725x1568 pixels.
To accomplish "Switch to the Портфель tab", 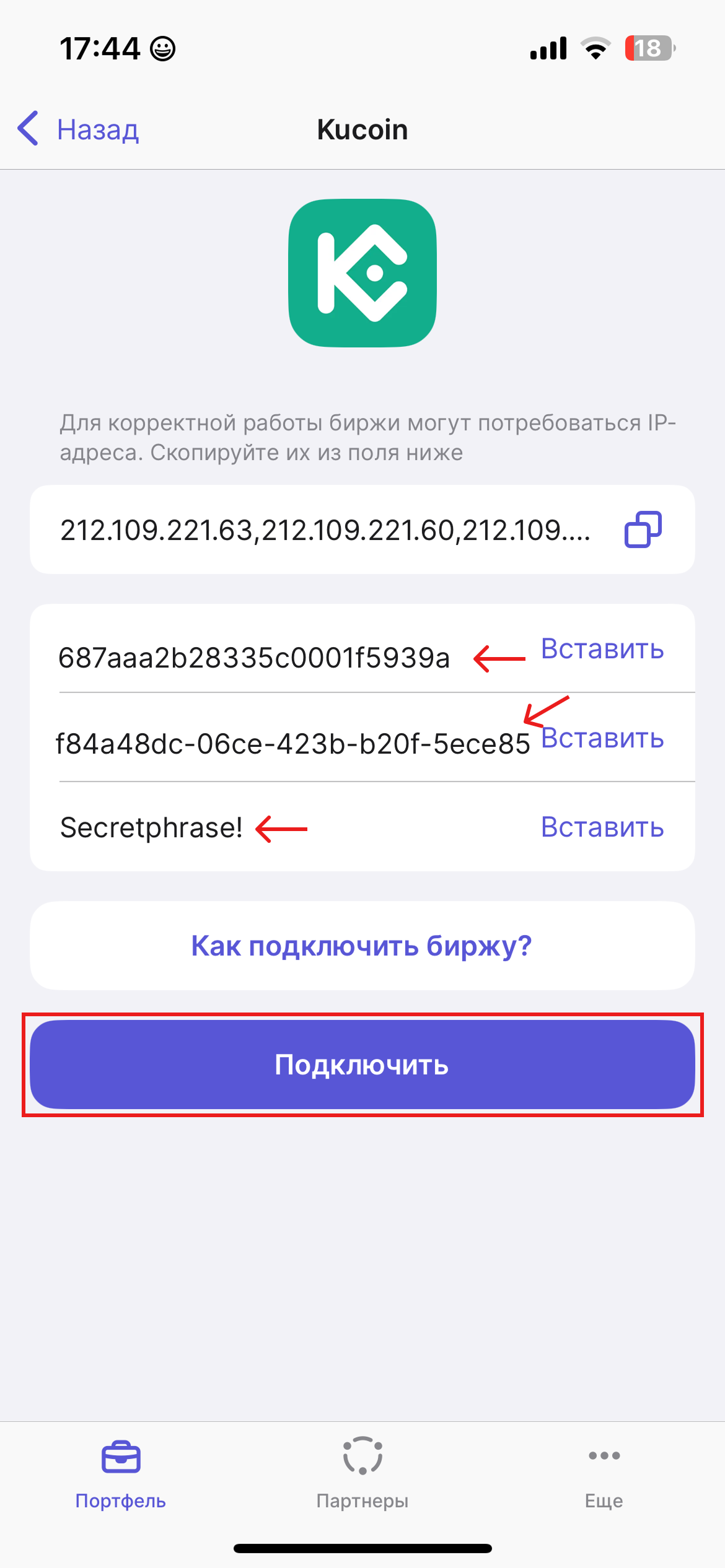I will tap(121, 1473).
